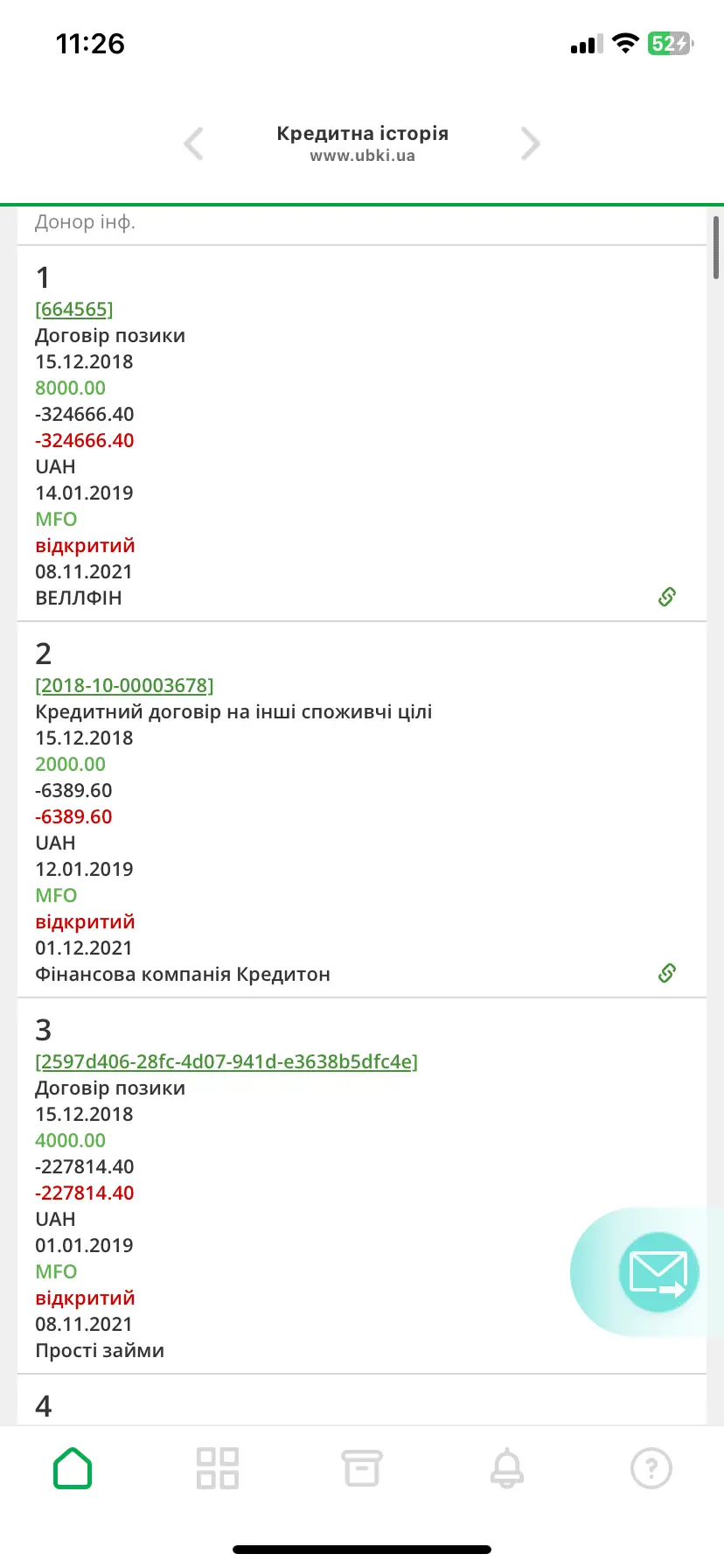Viewport: 724px width, 1568px height.
Task: Tap the green MFO label in record 3
Action: (55, 1271)
